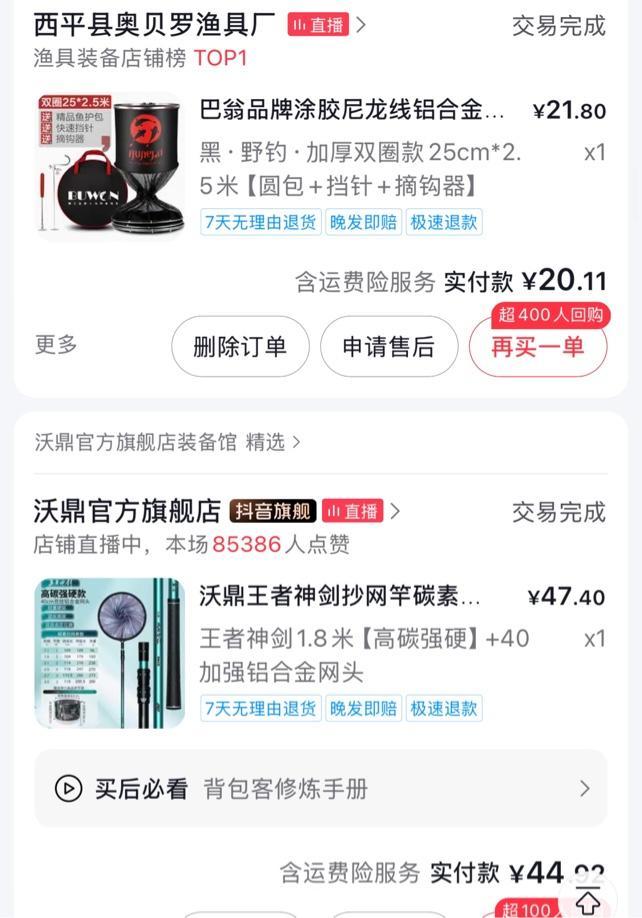The width and height of the screenshot is (642, 918).
Task: Open the 西平县奥贝罗渔具厂 shop page
Action: (x=157, y=25)
